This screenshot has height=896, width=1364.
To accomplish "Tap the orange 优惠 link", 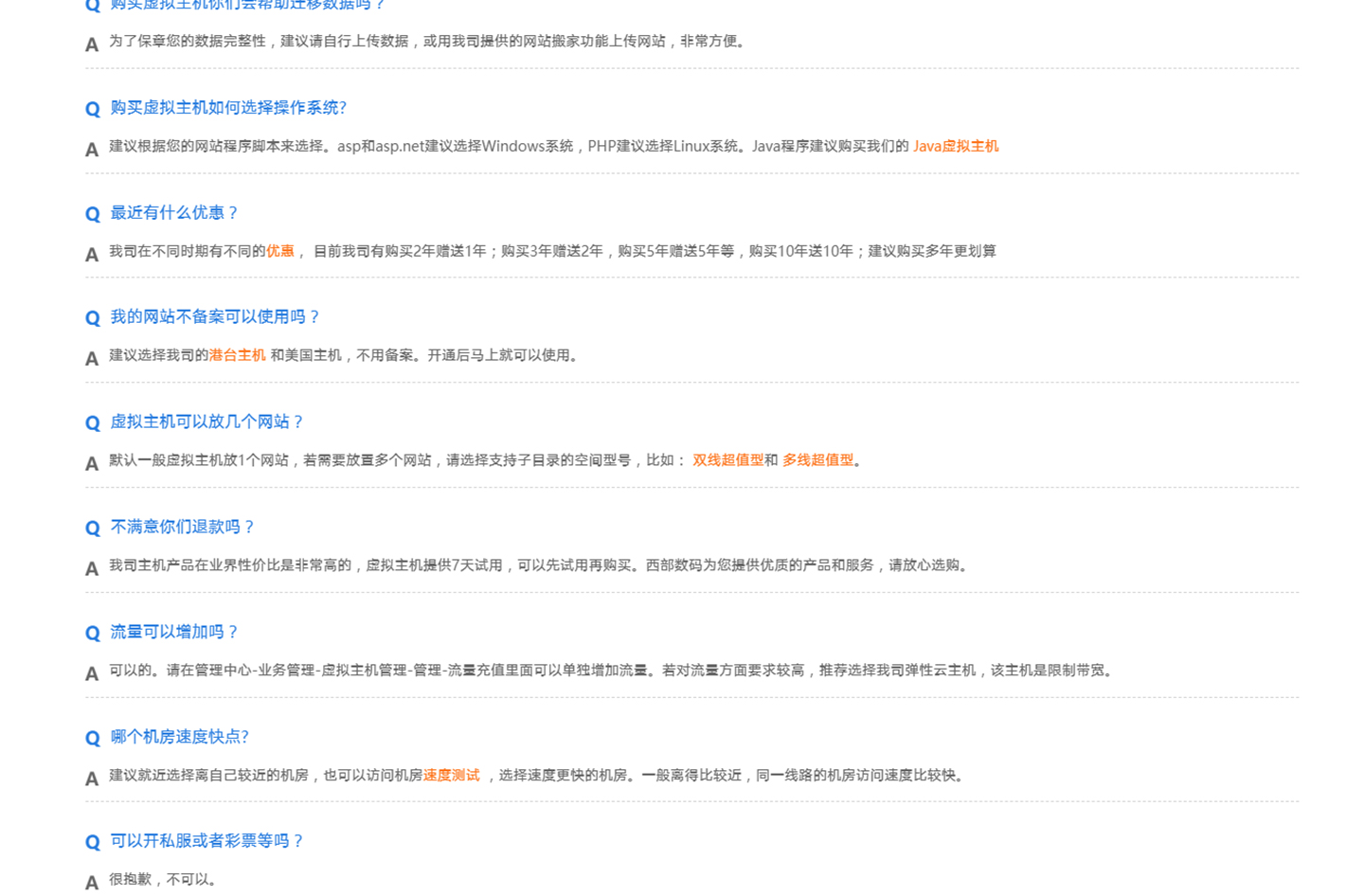I will coord(279,251).
